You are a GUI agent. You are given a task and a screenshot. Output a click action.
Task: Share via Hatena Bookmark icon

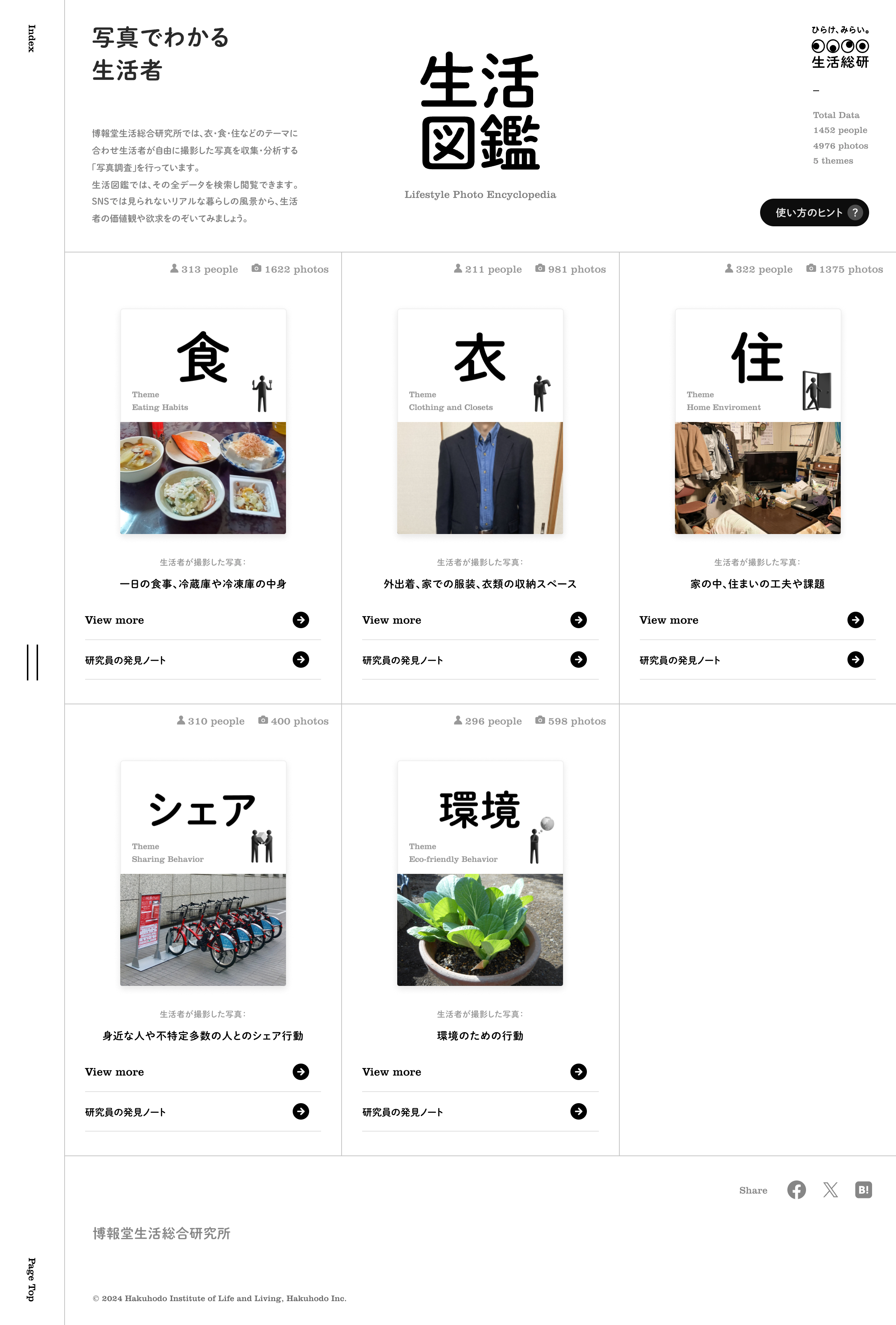864,1190
